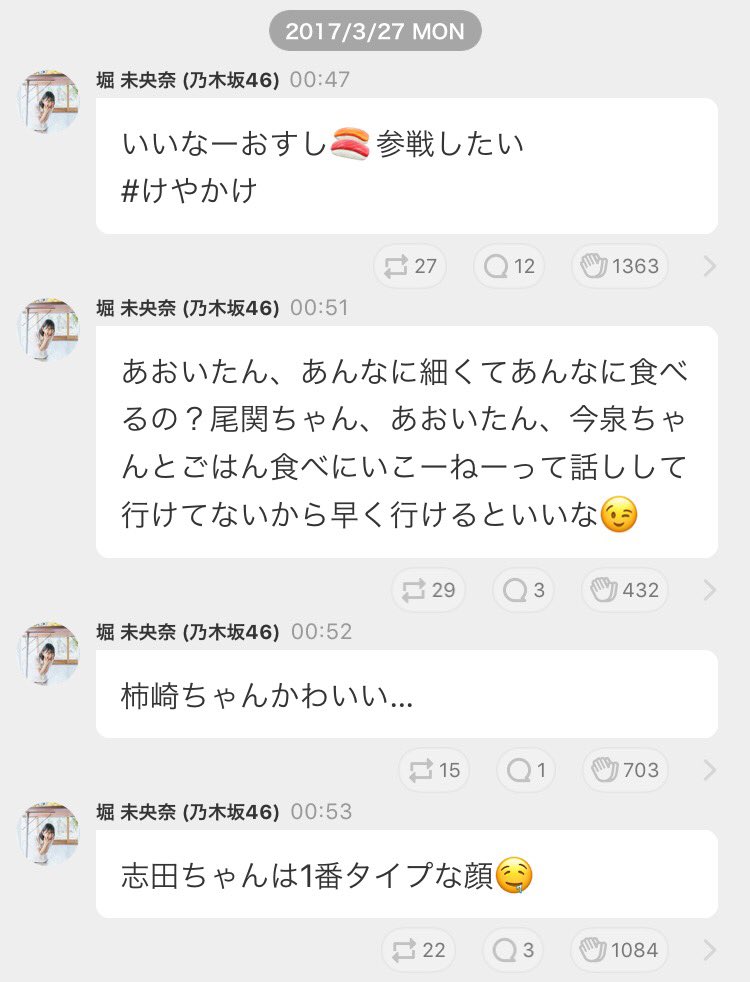Clap for the 柿崎ちゃん post with 703 claps
Viewport: 750px width, 982px height.
coord(625,770)
